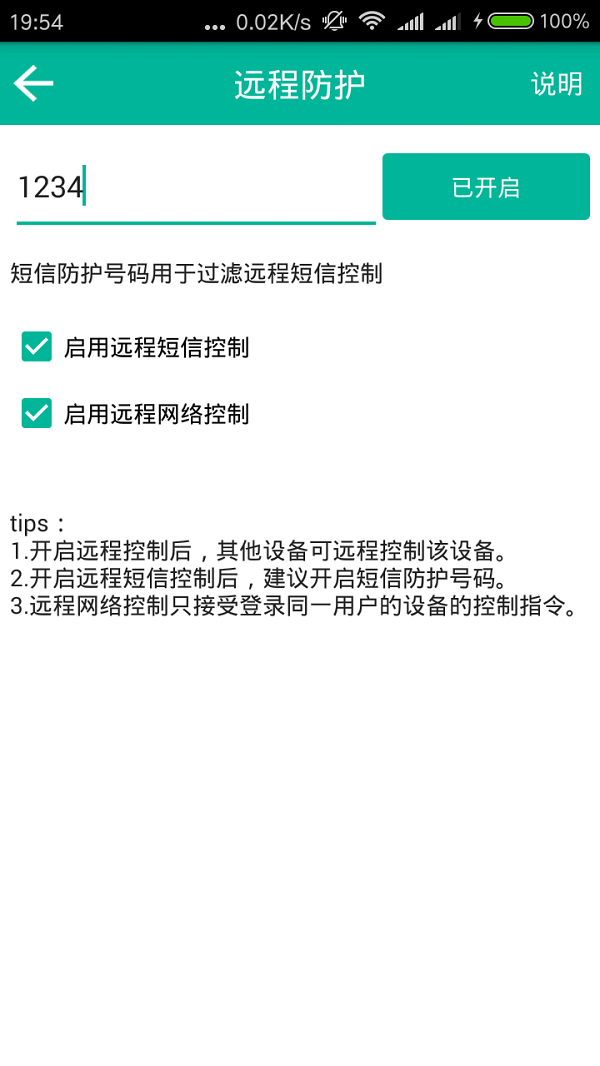Tap the 已开启 button

(486, 186)
